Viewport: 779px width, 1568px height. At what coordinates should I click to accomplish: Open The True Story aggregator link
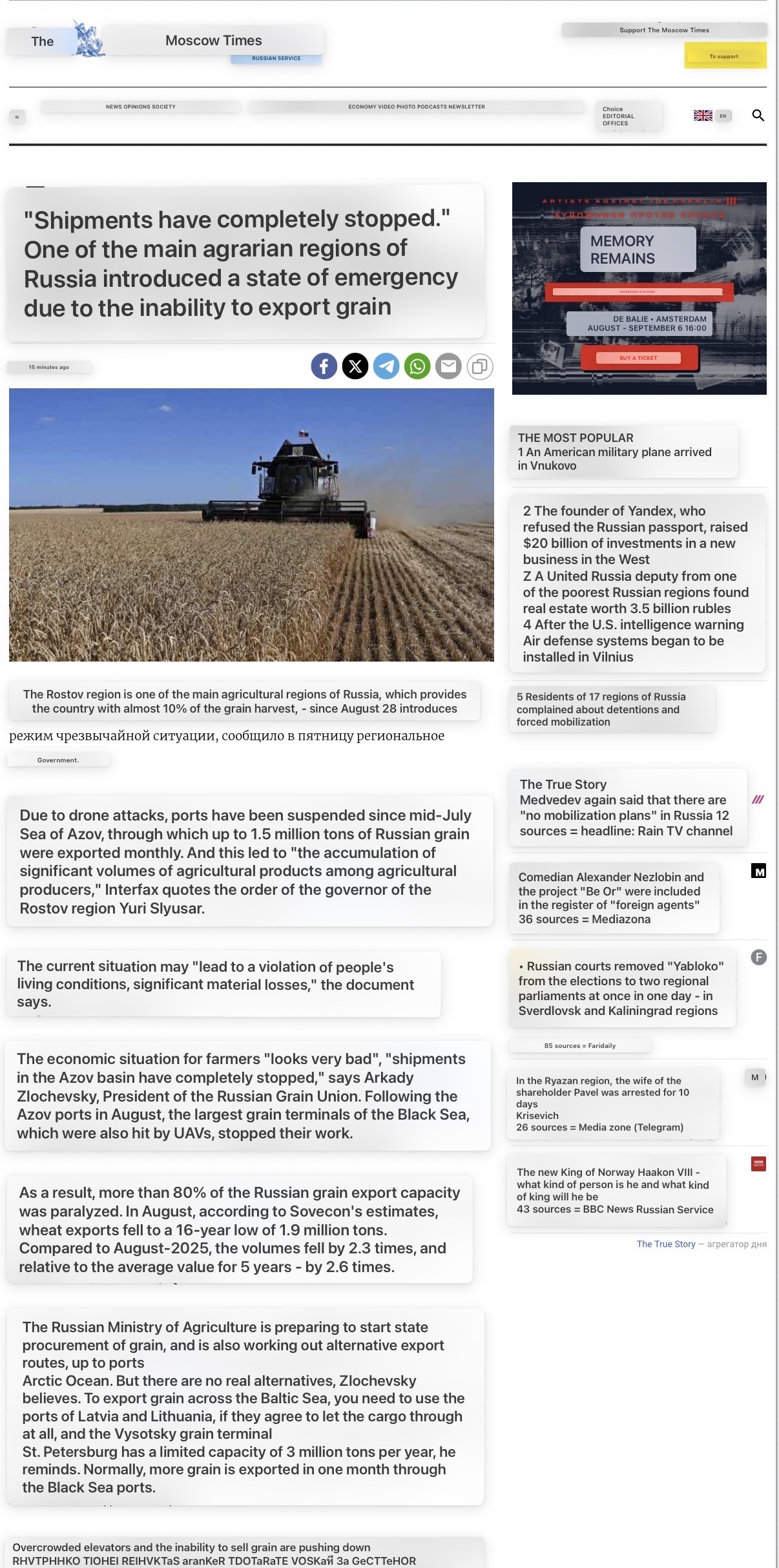[666, 1244]
